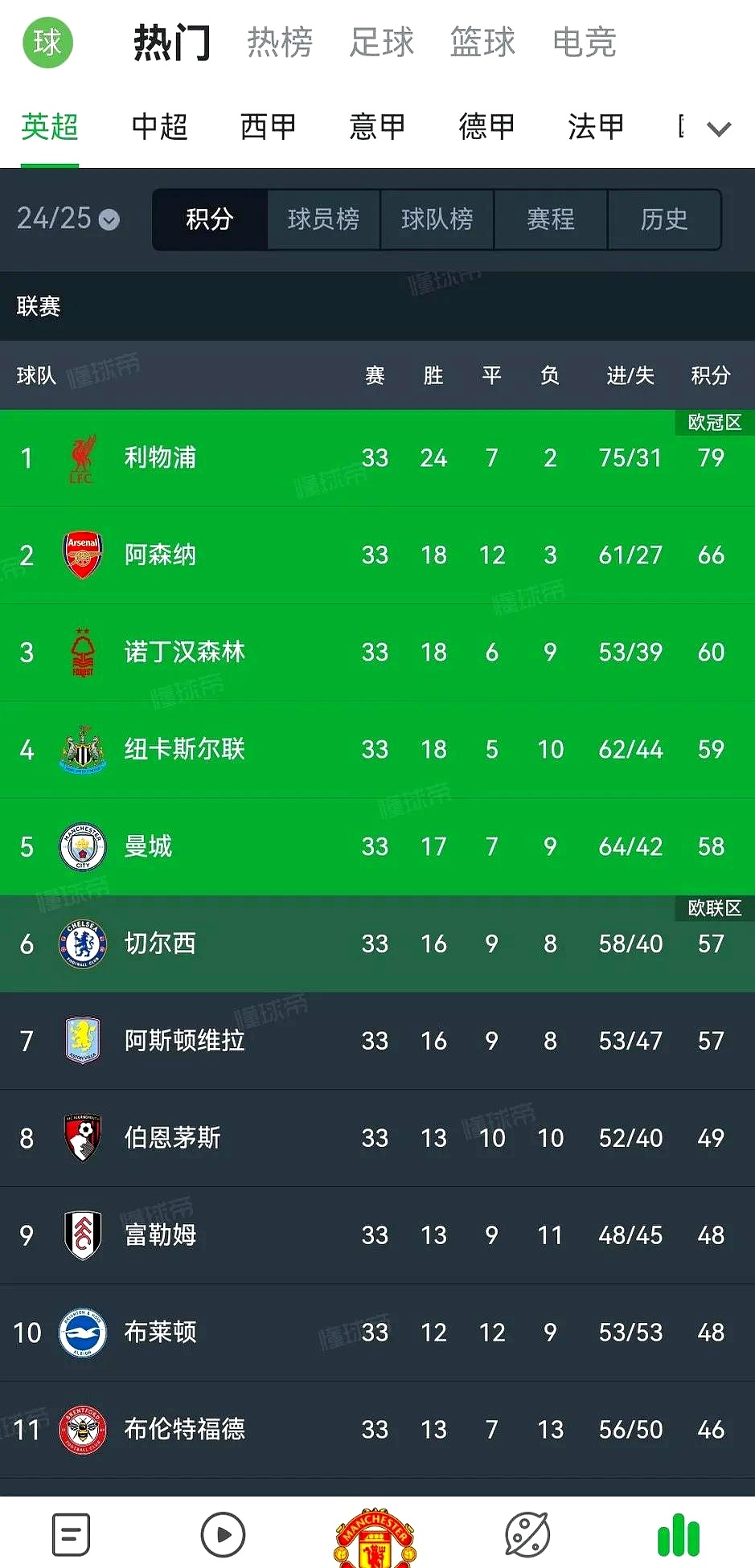The width and height of the screenshot is (755, 1568).
Task: Open 利物浦 team row
Action: point(161,458)
